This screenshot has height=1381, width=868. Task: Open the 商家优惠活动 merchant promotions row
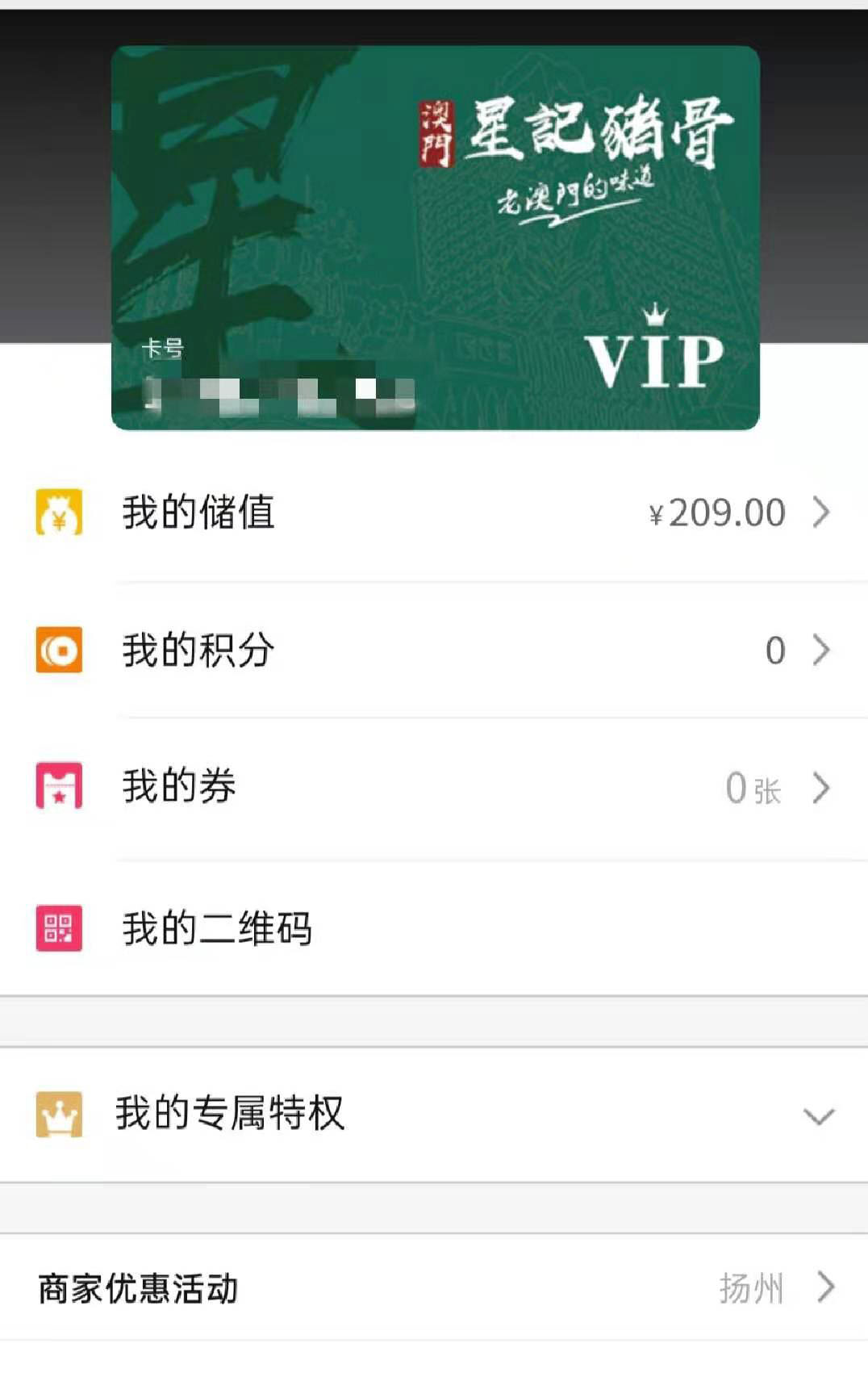434,1287
